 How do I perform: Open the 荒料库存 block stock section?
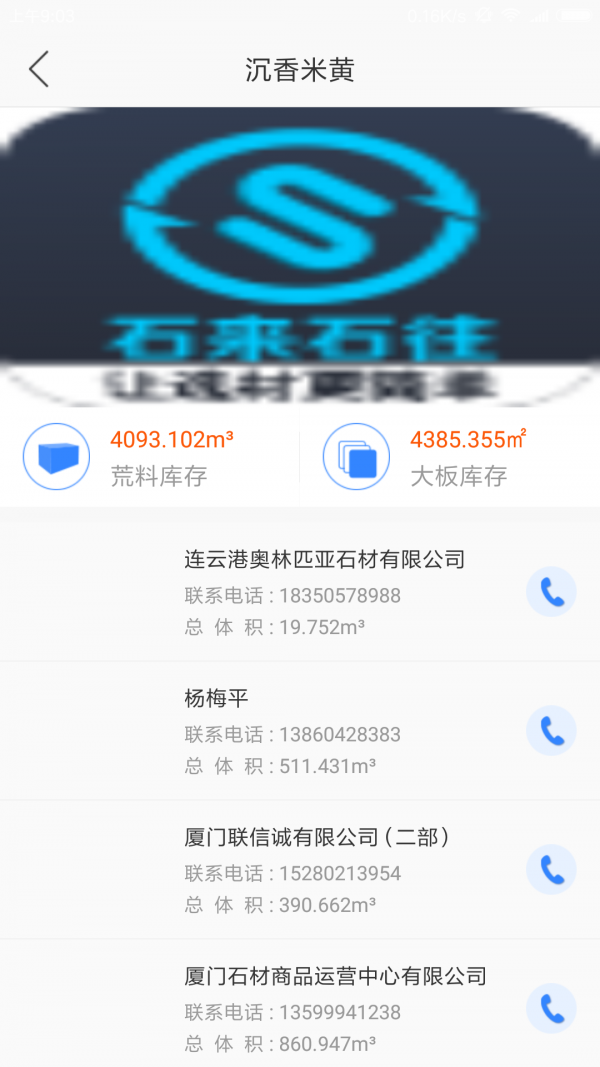coord(150,457)
